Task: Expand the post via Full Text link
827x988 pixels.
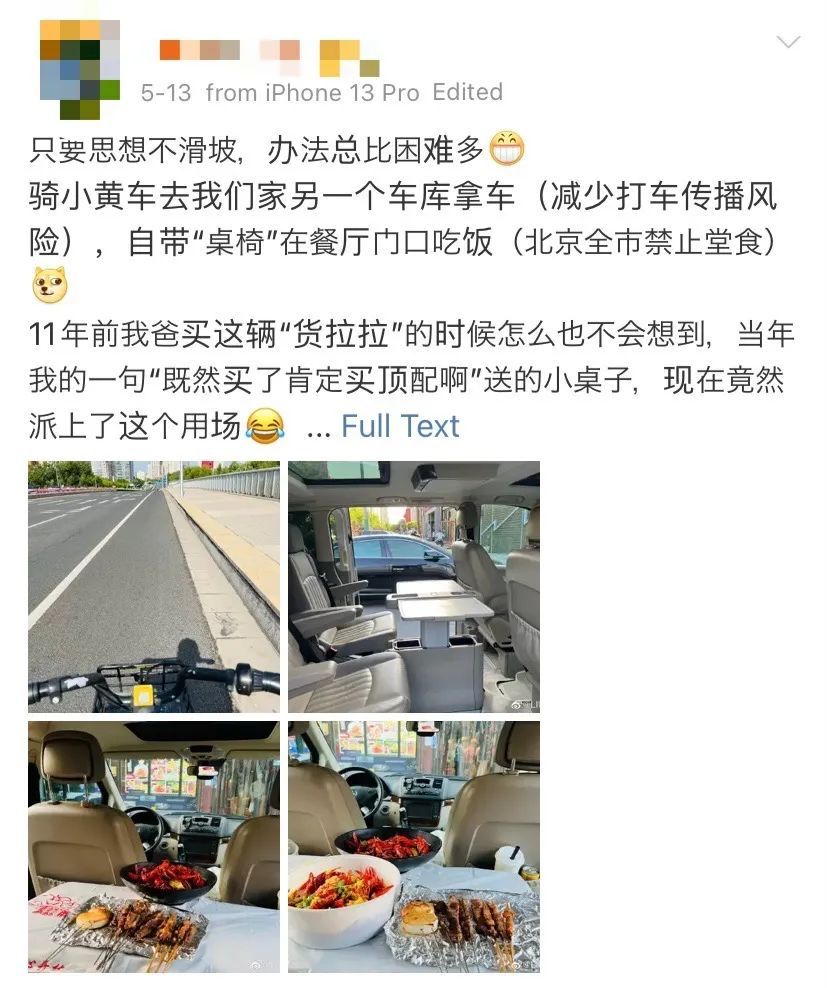Action: pyautogui.click(x=400, y=426)
